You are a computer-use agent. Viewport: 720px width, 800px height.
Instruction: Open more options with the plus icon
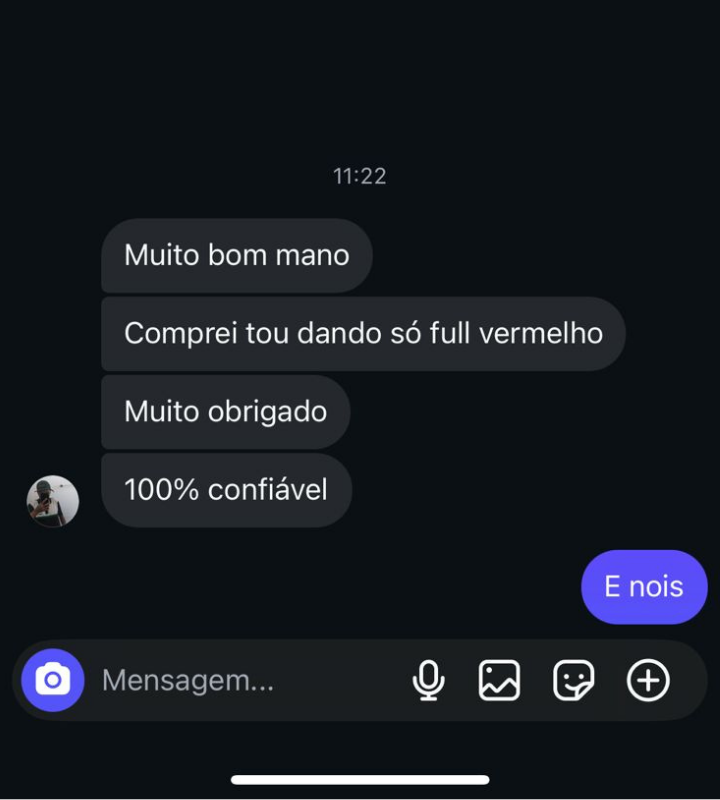648,681
